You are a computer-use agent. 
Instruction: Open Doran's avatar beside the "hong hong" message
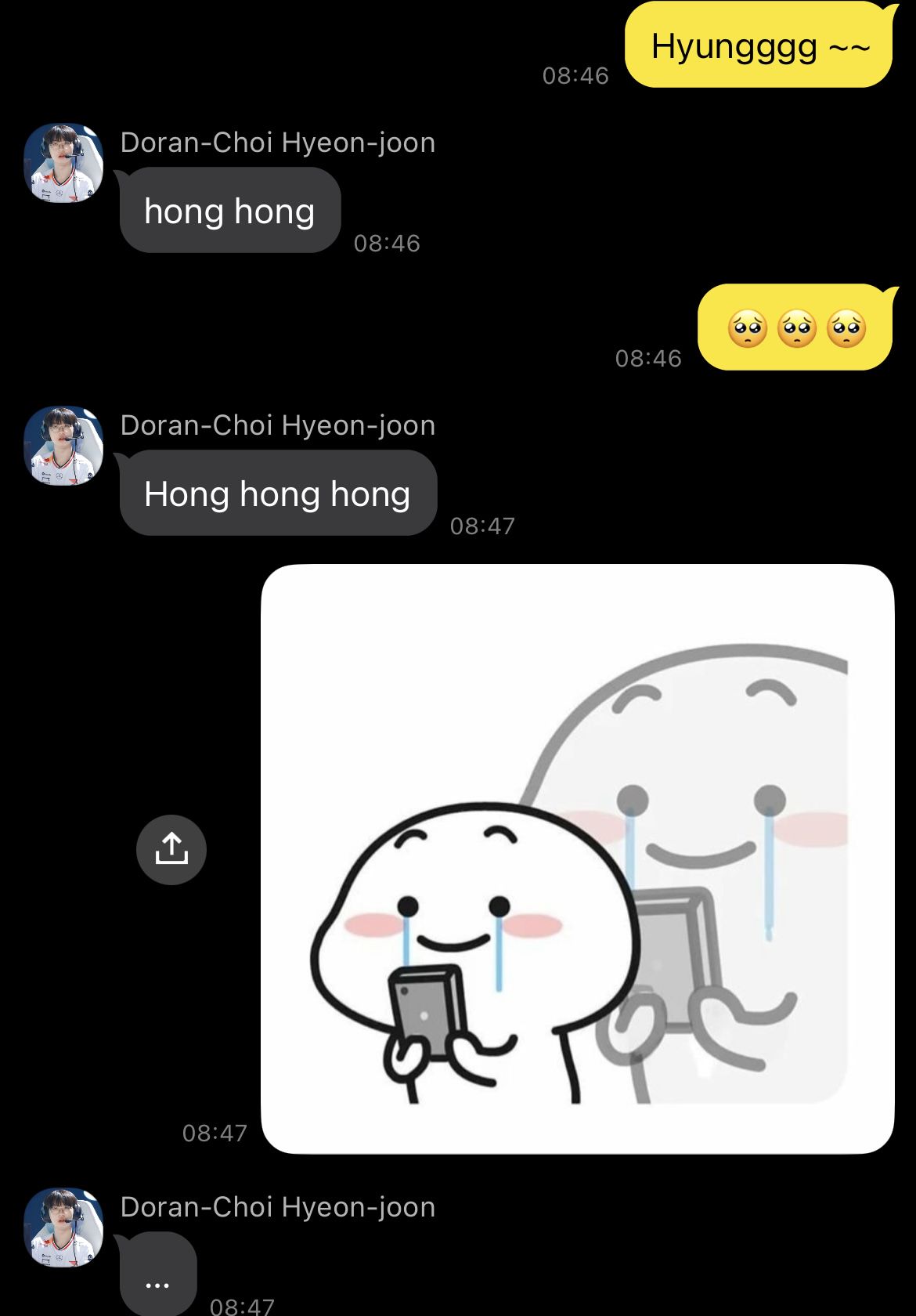click(63, 163)
